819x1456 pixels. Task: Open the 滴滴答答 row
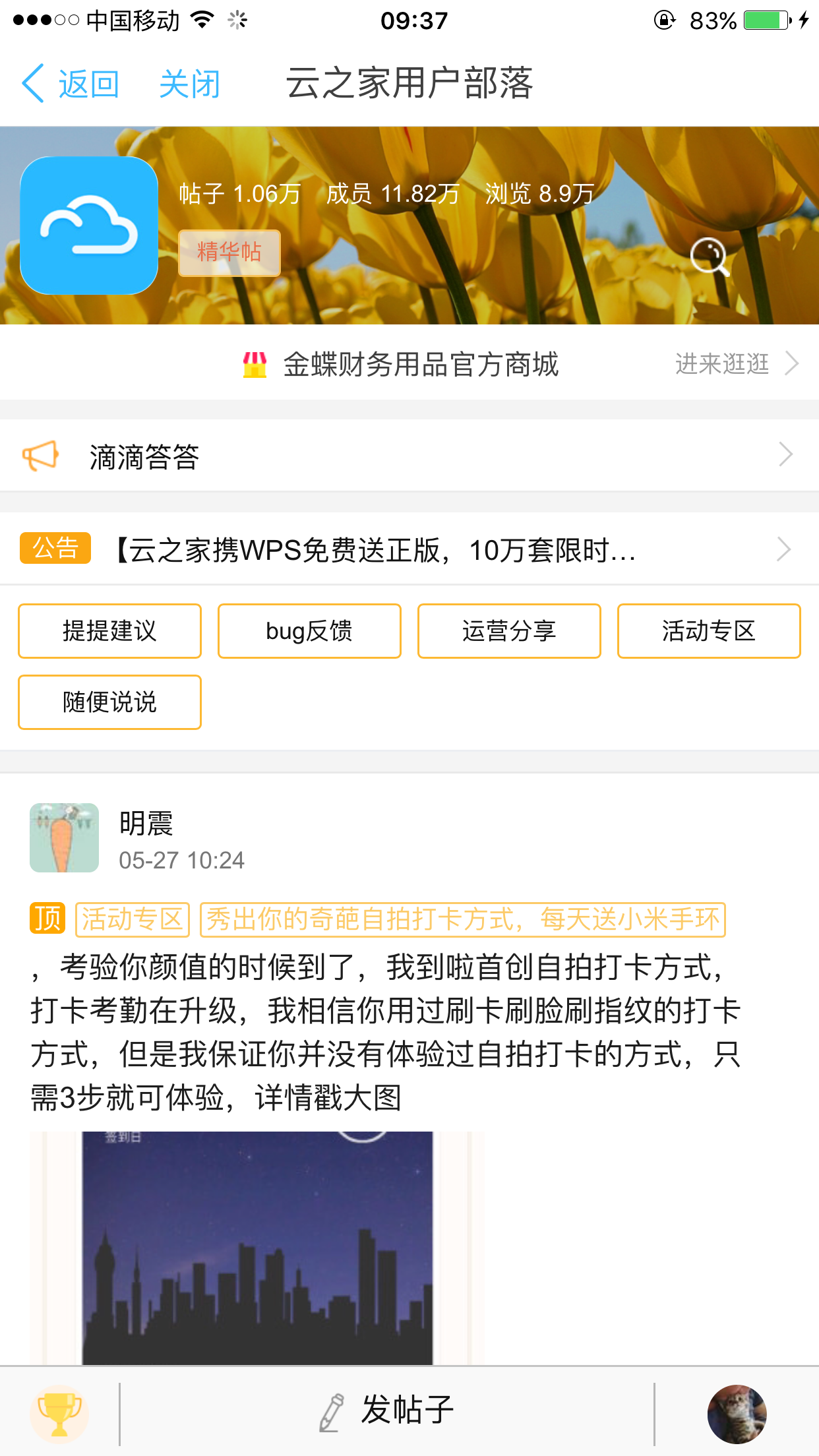409,456
